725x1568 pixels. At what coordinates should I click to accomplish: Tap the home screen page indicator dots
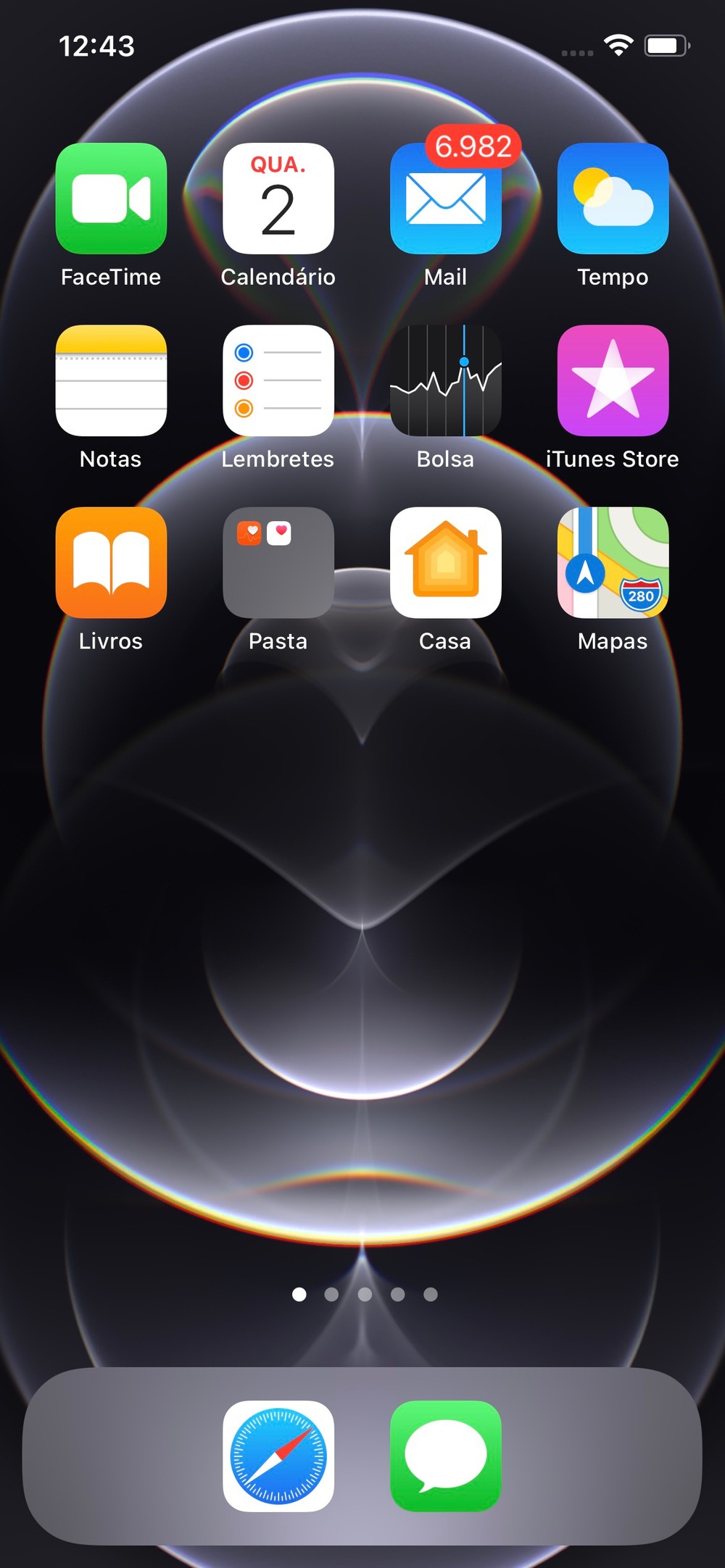tap(364, 1294)
